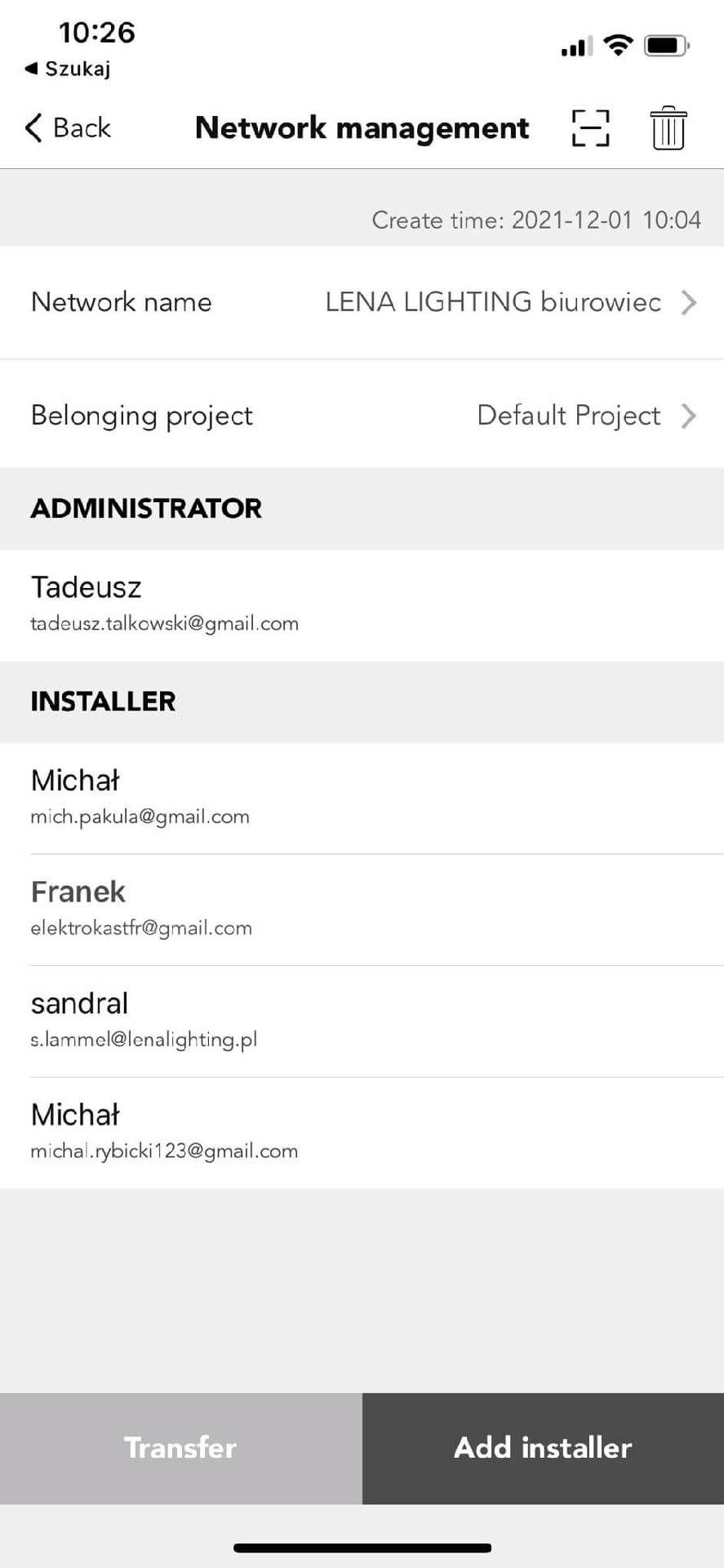The image size is (724, 1568).
Task: Open installer sandral
Action: click(362, 1021)
